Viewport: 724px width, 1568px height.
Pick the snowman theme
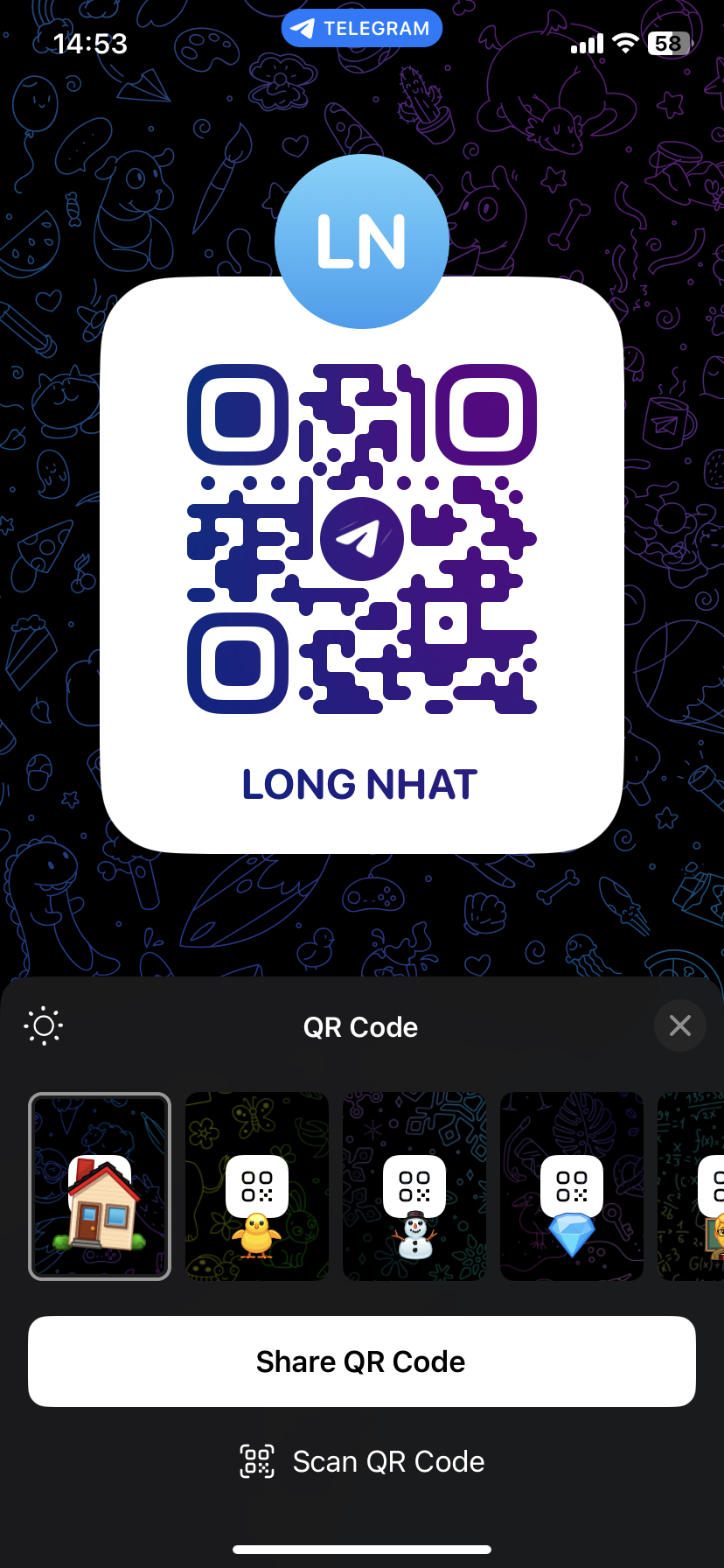pyautogui.click(x=414, y=1186)
